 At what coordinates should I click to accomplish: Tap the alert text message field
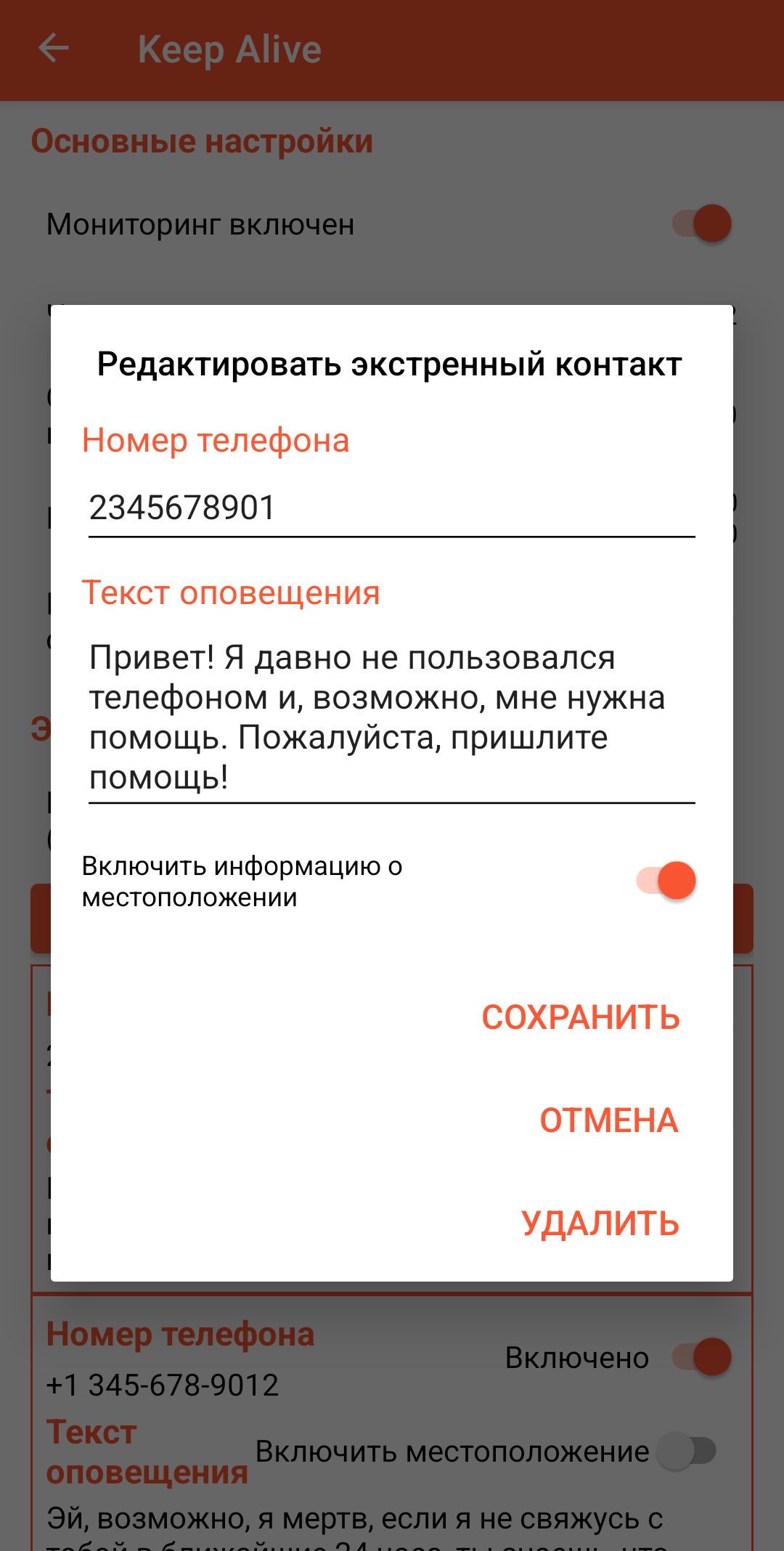tap(391, 717)
